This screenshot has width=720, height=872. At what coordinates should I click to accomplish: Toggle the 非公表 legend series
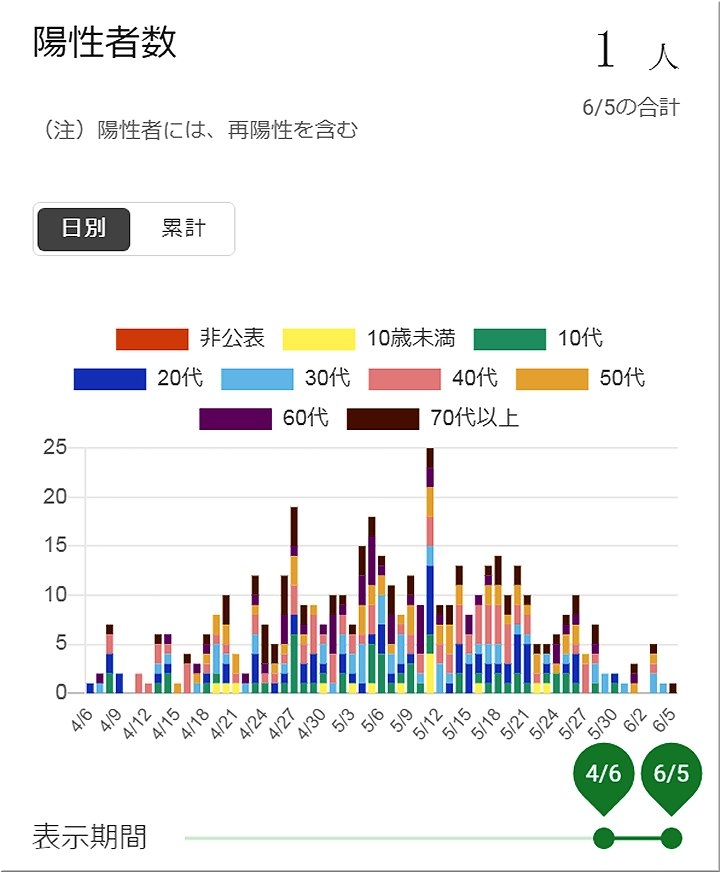[x=190, y=339]
